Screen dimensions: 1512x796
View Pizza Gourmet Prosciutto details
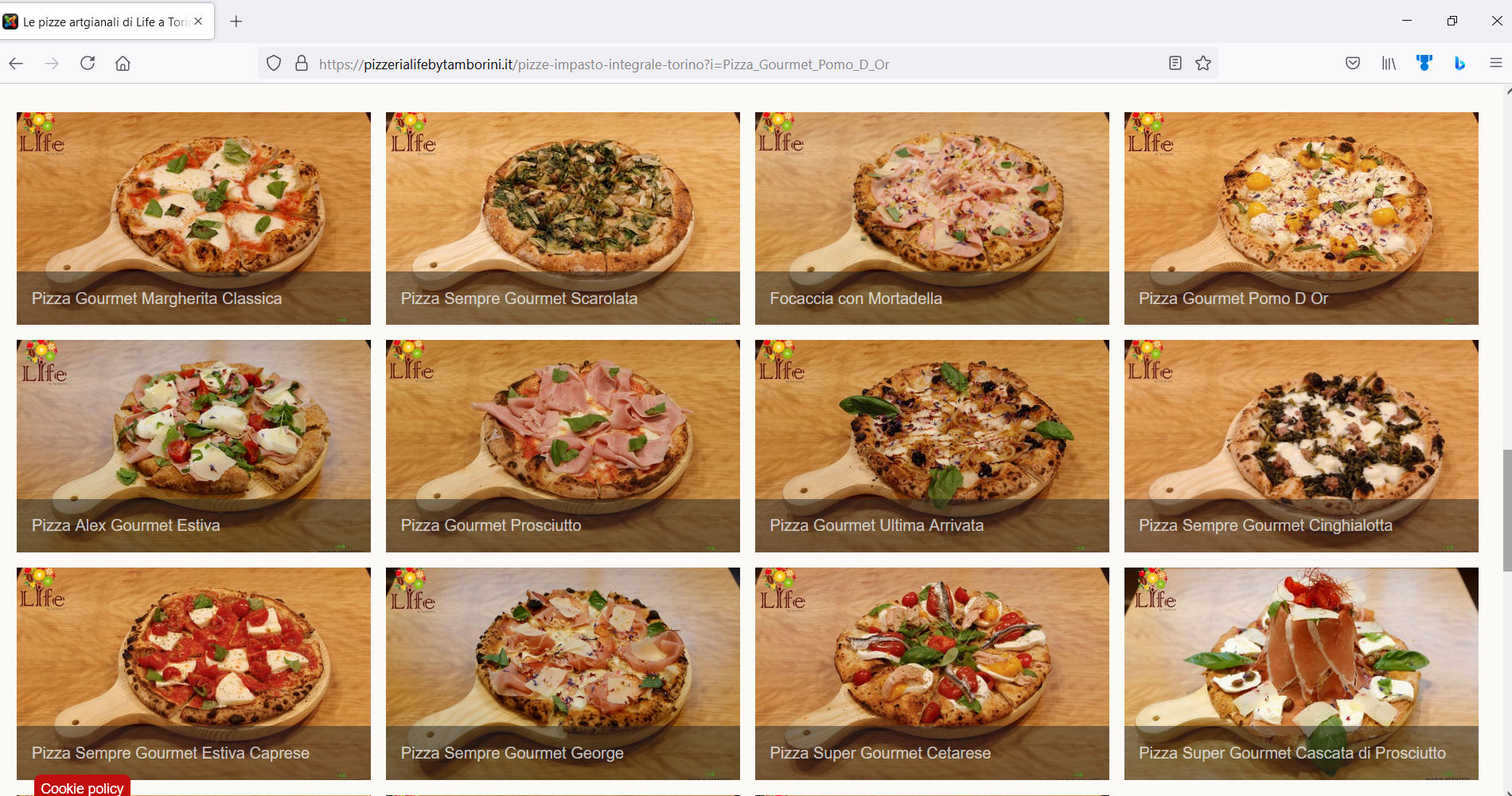[x=563, y=445]
